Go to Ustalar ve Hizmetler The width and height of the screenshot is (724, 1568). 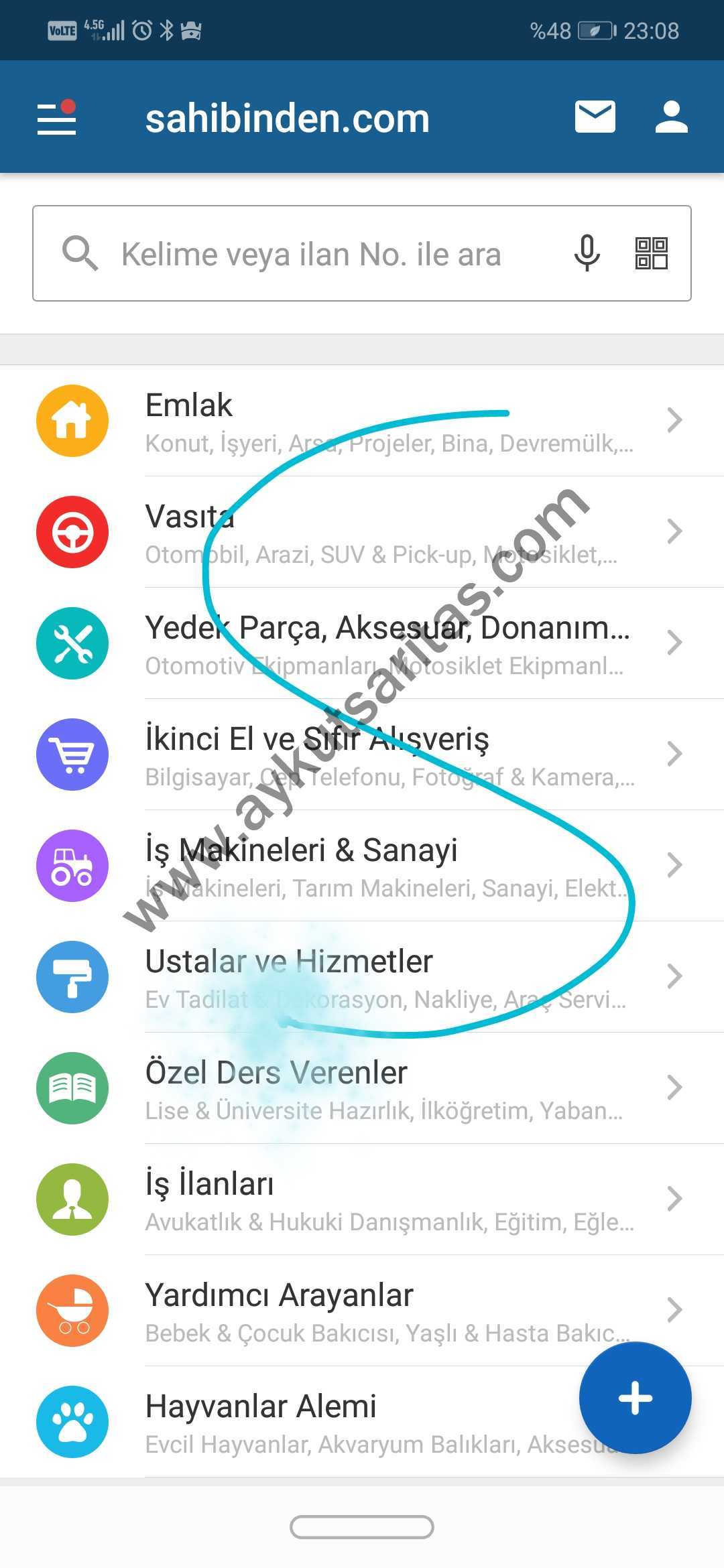pos(362,977)
